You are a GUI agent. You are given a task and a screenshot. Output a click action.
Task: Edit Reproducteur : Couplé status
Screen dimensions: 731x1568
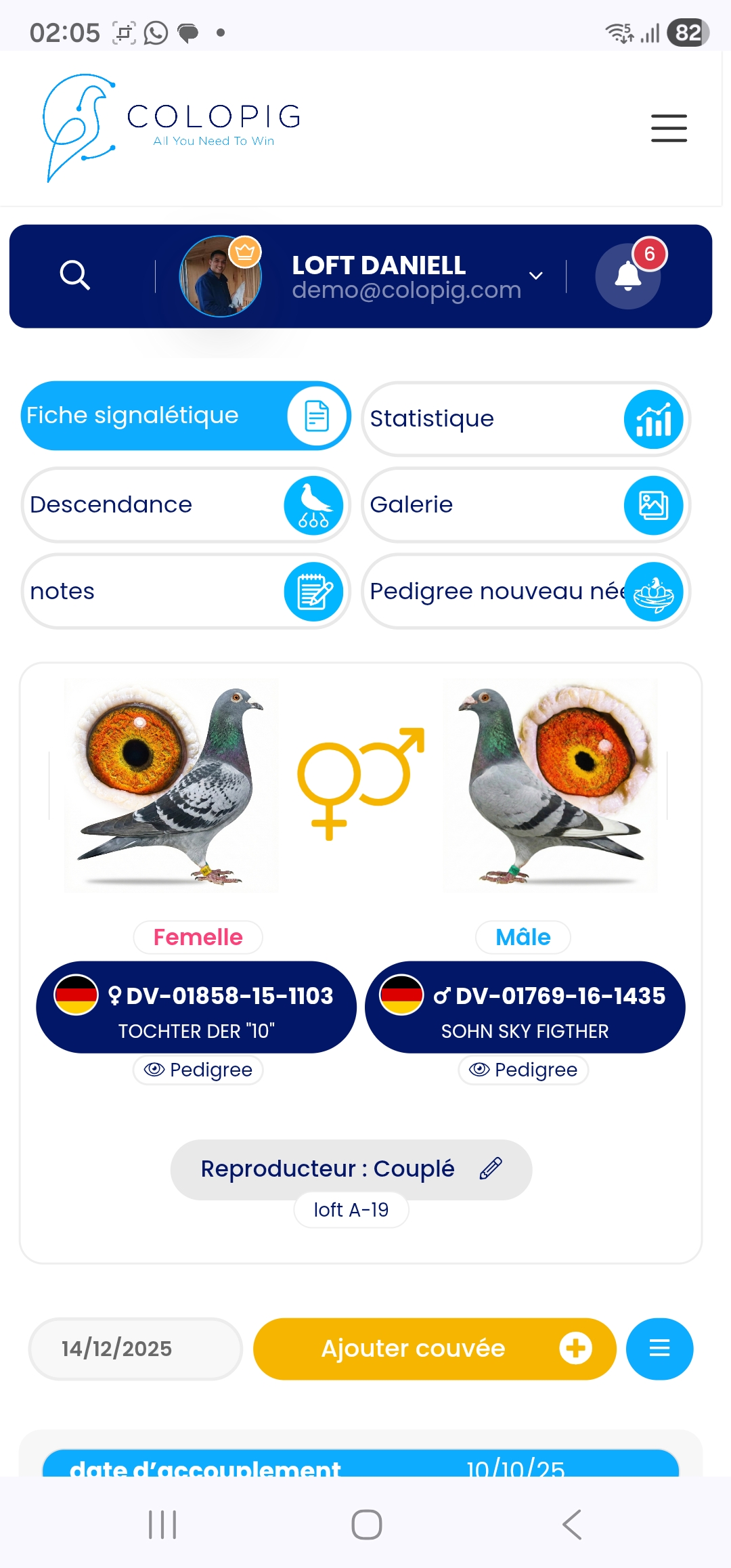tap(490, 1169)
